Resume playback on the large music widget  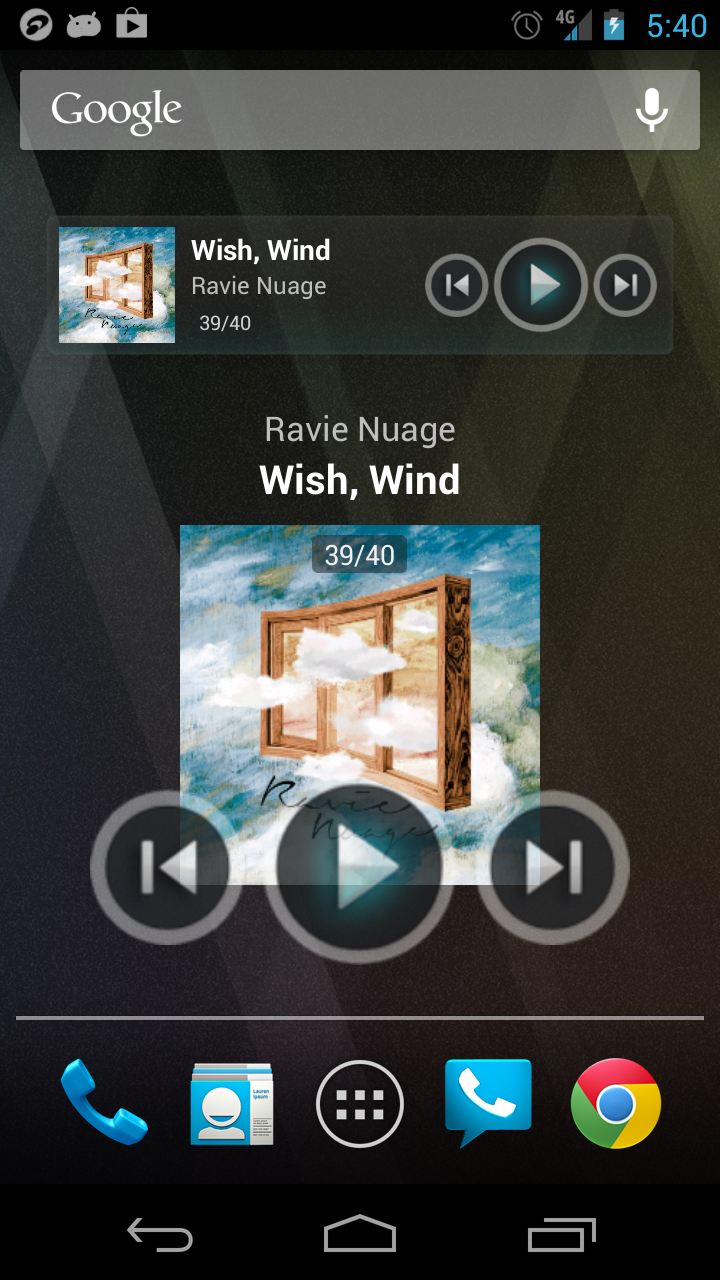[x=359, y=867]
